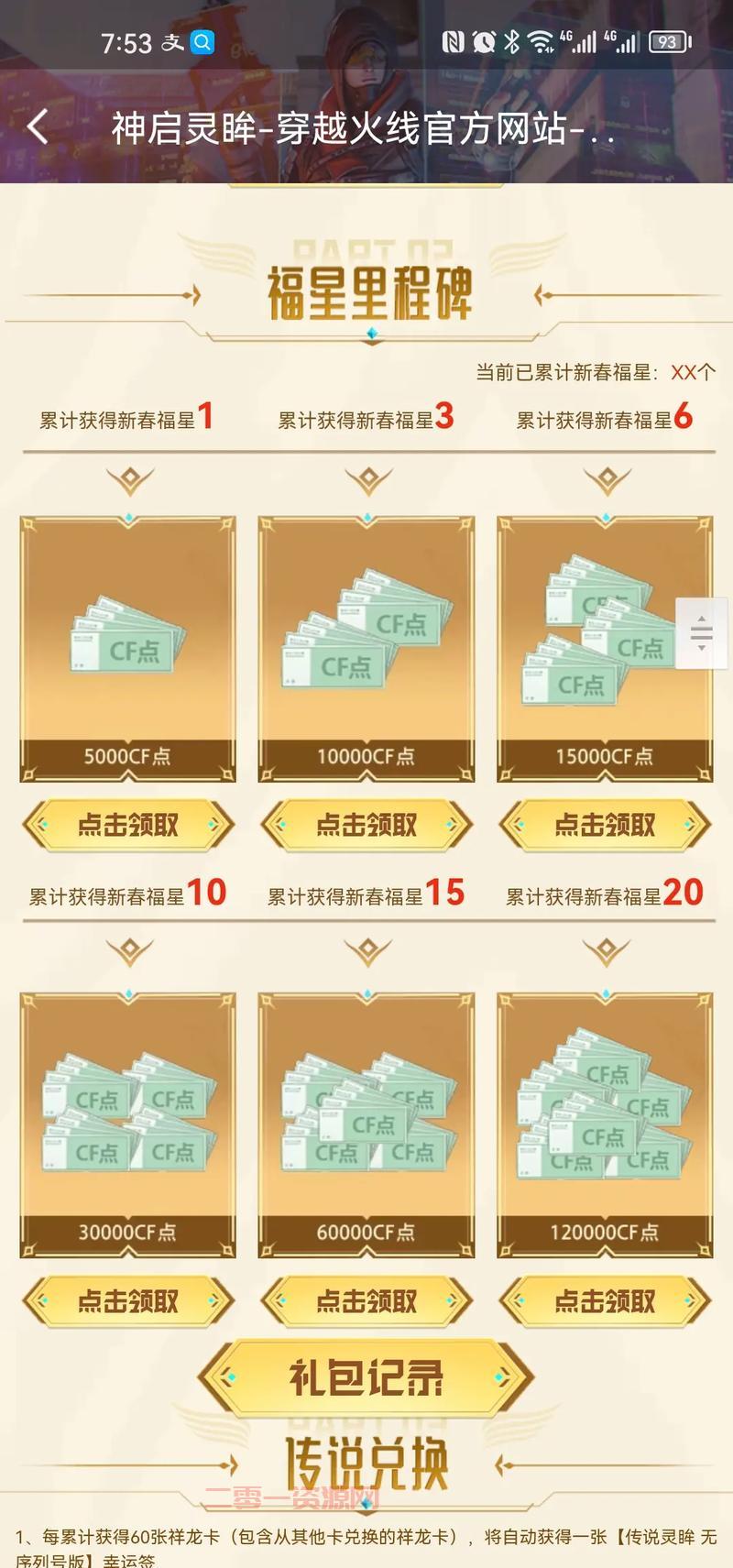
Task: Tap the battery indicator showing 93
Action: tap(668, 42)
